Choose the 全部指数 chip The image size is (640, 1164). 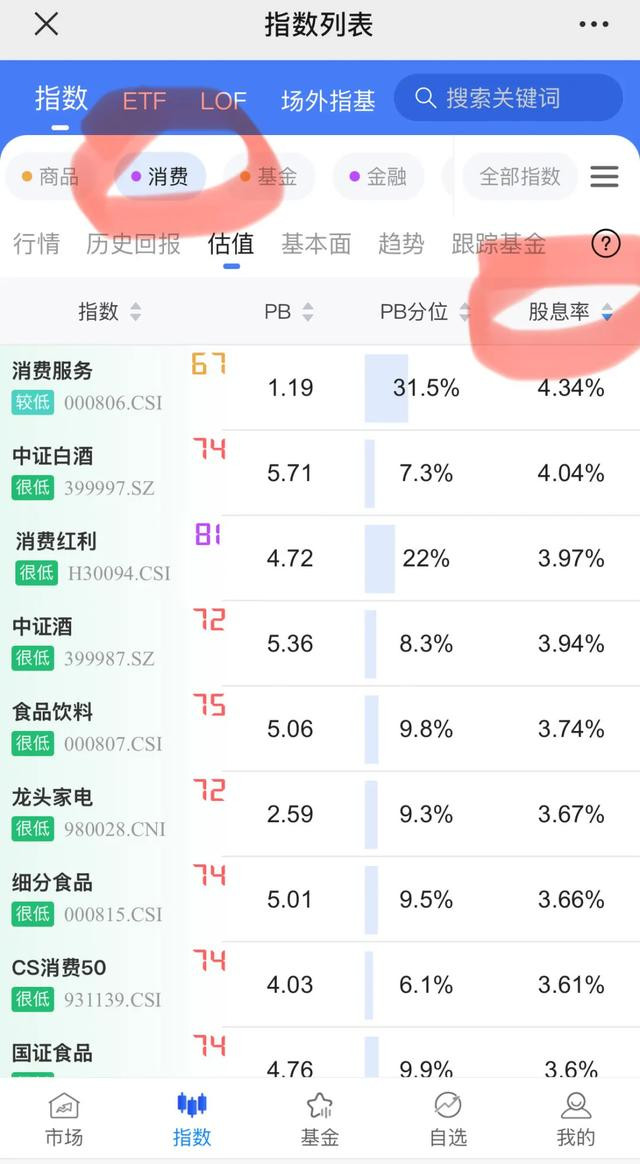click(520, 177)
